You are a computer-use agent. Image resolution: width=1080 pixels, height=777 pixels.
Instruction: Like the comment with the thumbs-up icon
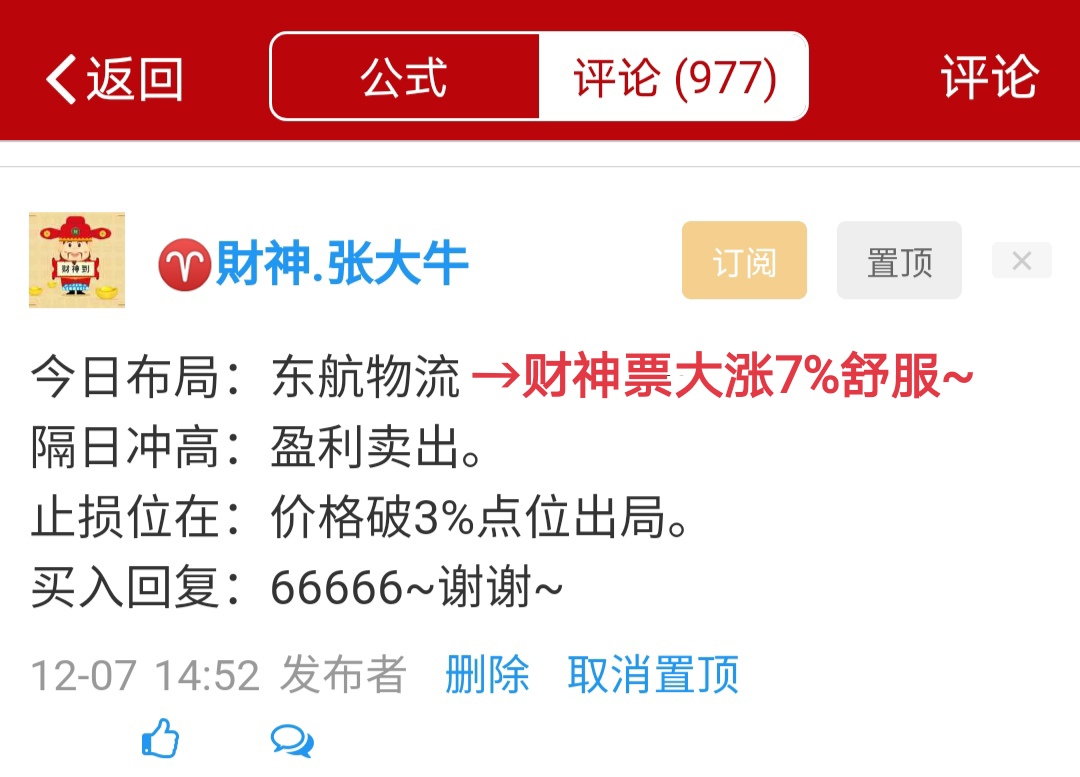tap(160, 739)
